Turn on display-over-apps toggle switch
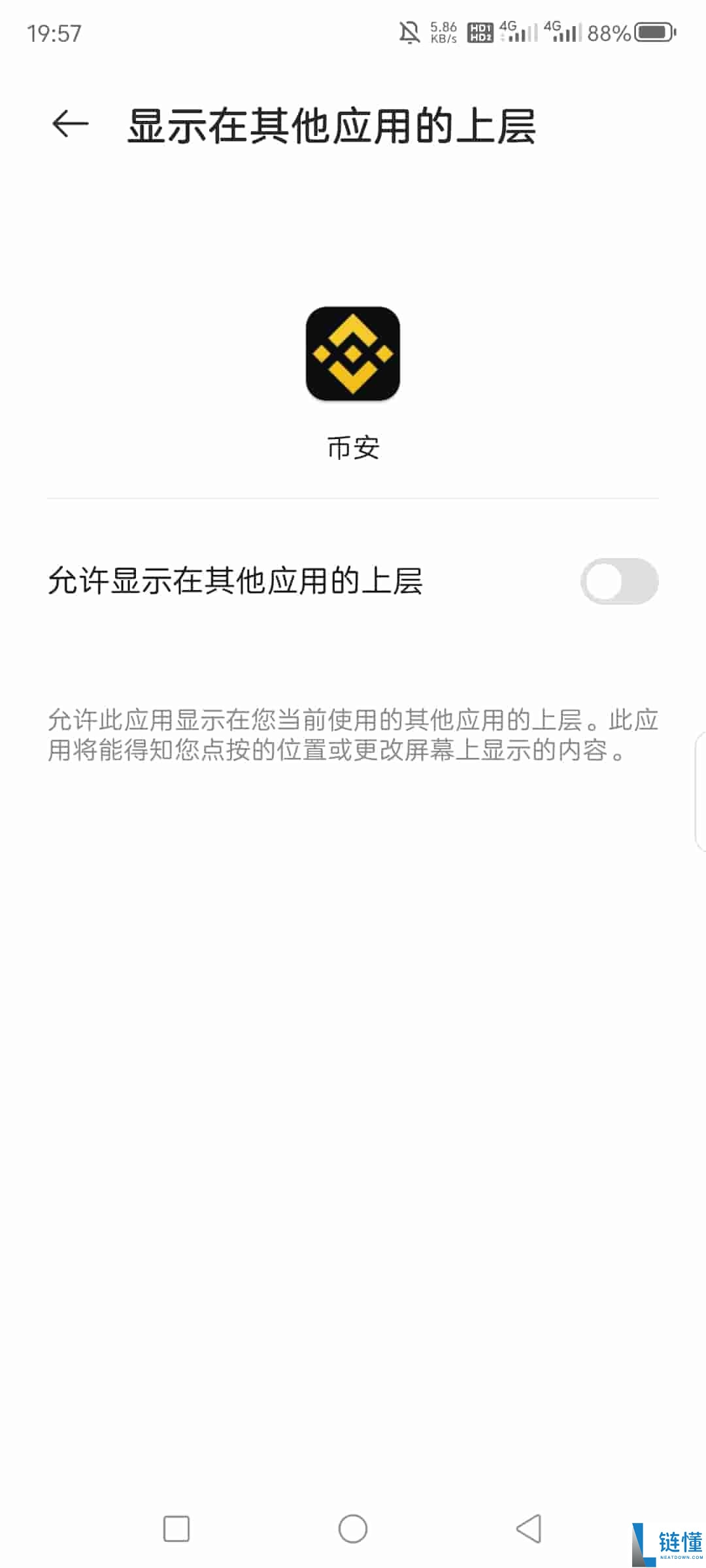706x1568 pixels. 620,580
